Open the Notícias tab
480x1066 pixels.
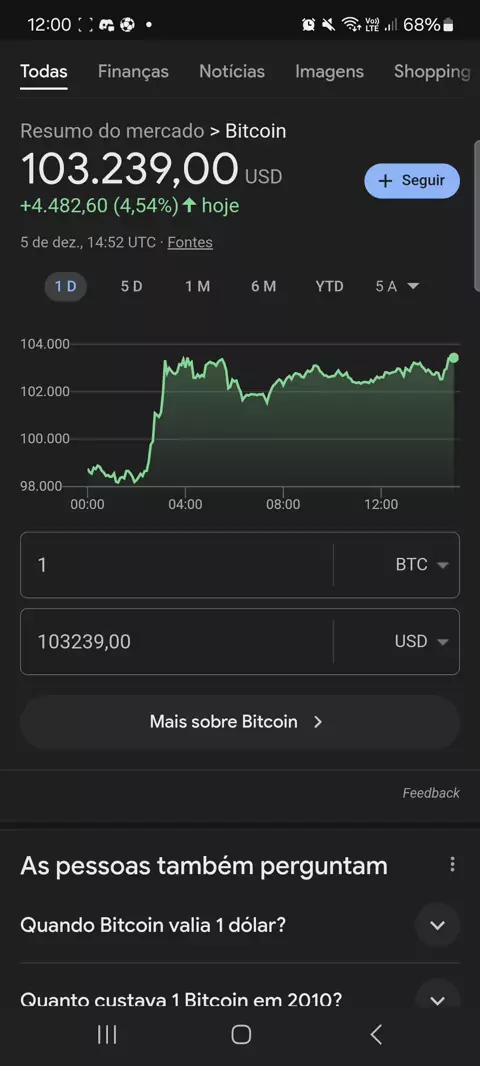pos(232,71)
